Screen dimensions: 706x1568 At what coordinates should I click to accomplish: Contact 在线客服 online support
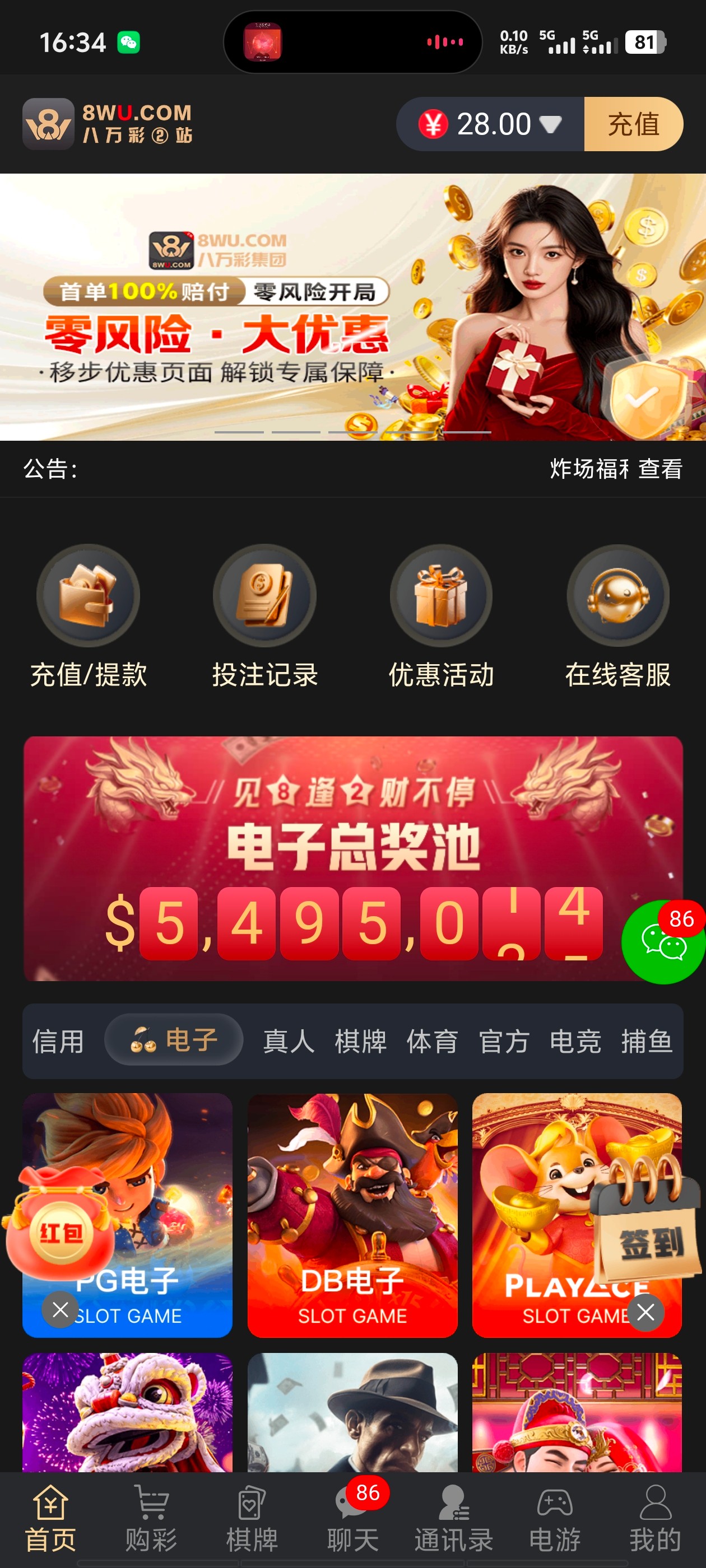pos(617,616)
